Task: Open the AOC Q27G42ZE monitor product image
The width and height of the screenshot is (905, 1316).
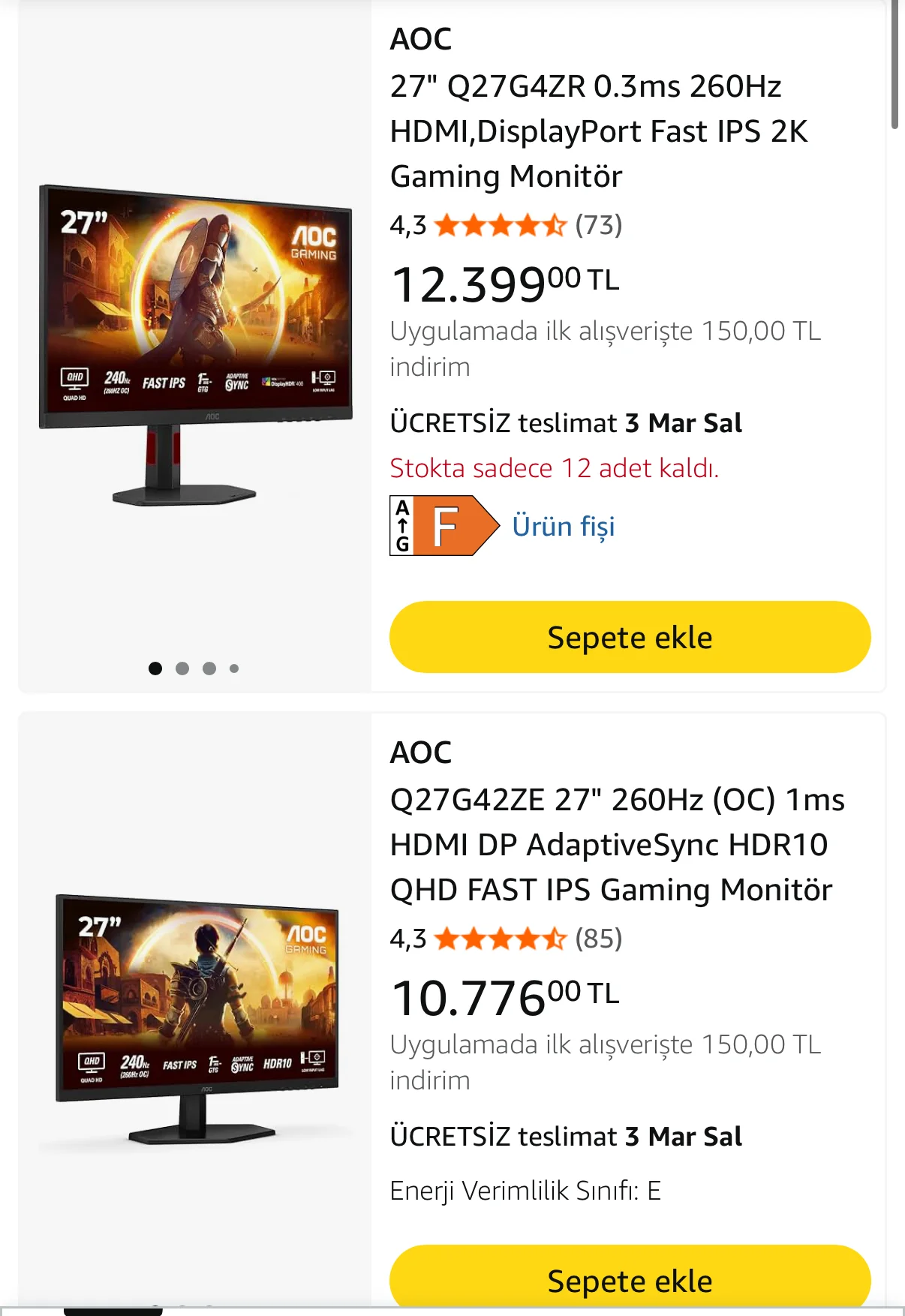Action: (197, 1017)
